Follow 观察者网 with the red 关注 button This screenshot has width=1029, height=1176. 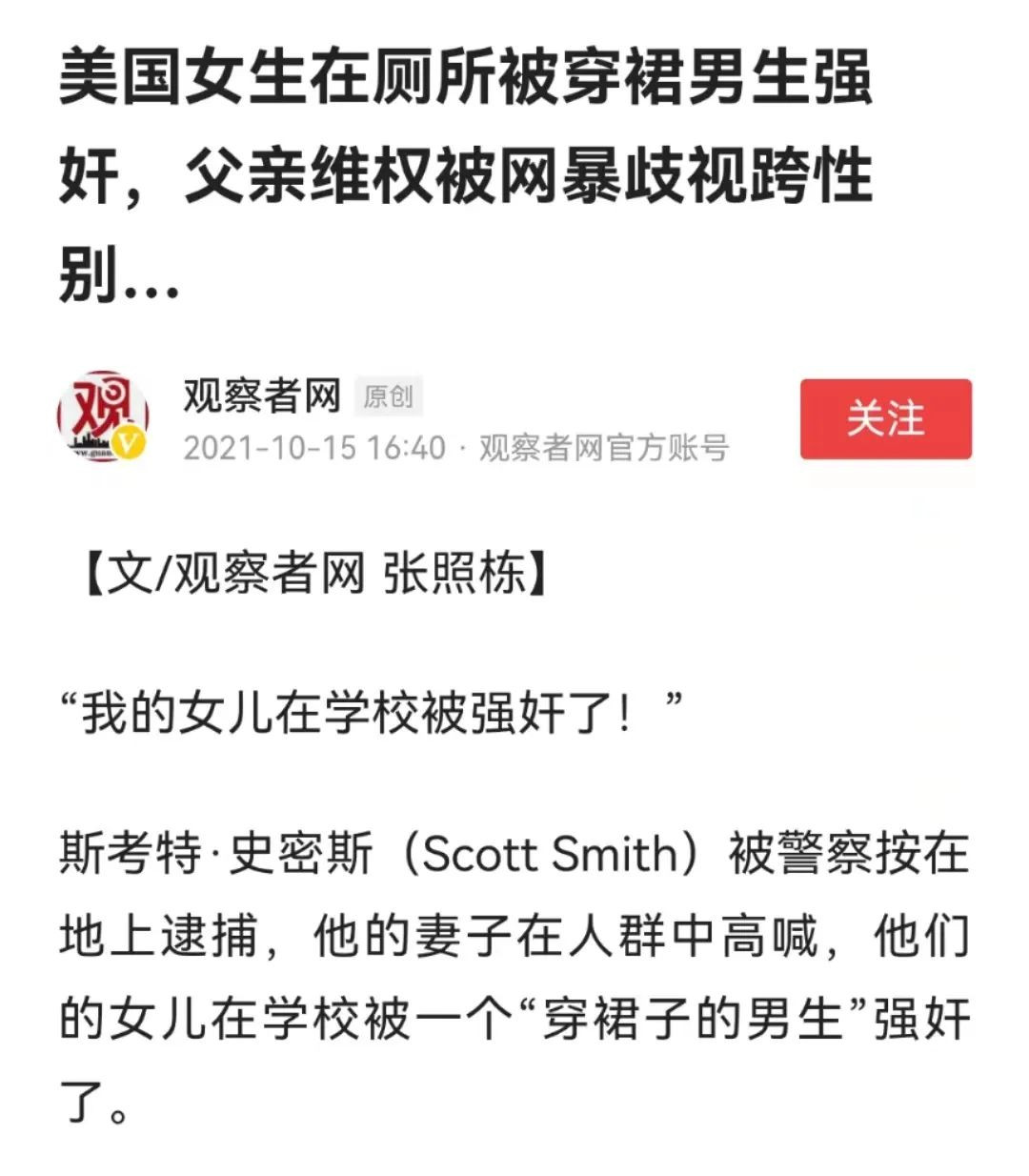click(x=885, y=418)
